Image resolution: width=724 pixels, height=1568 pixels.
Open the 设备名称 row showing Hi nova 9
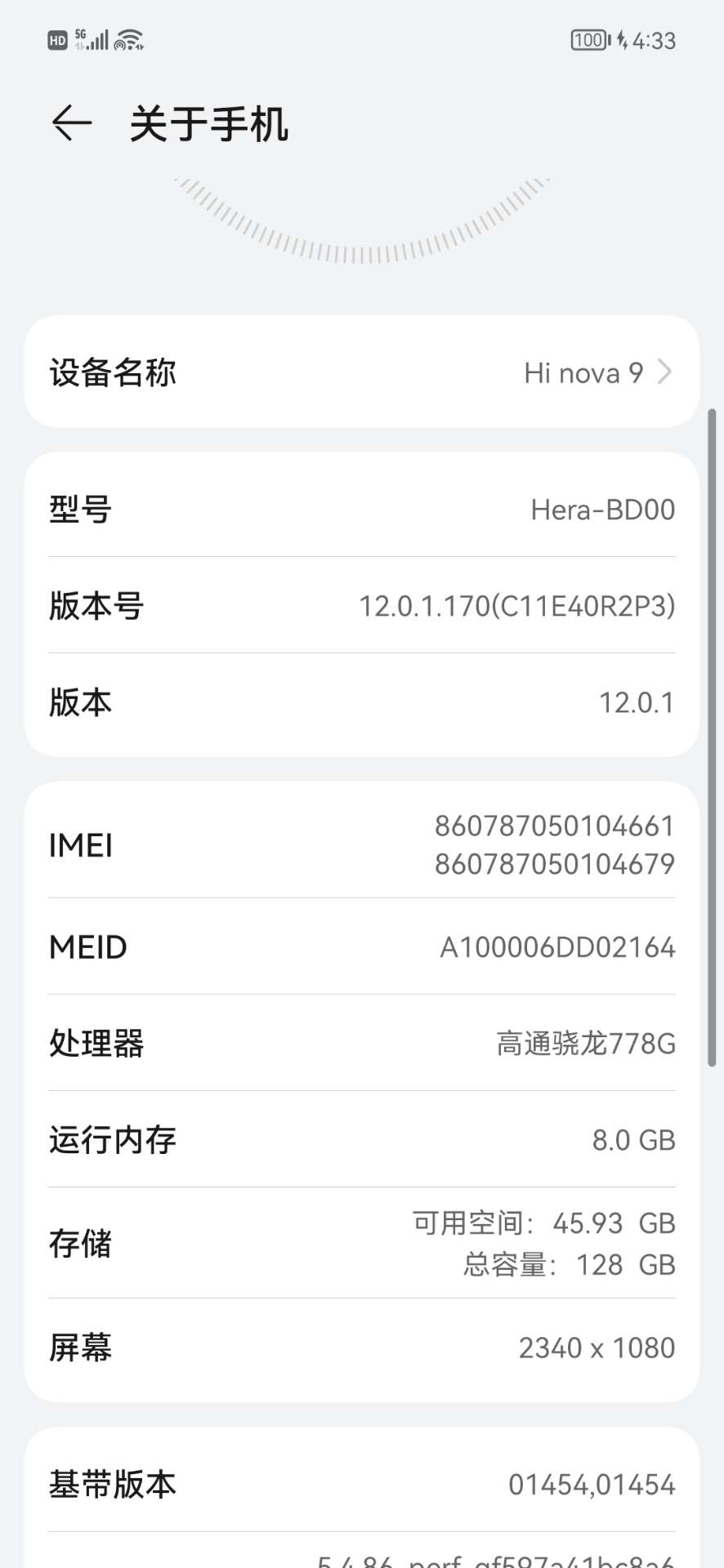361,372
